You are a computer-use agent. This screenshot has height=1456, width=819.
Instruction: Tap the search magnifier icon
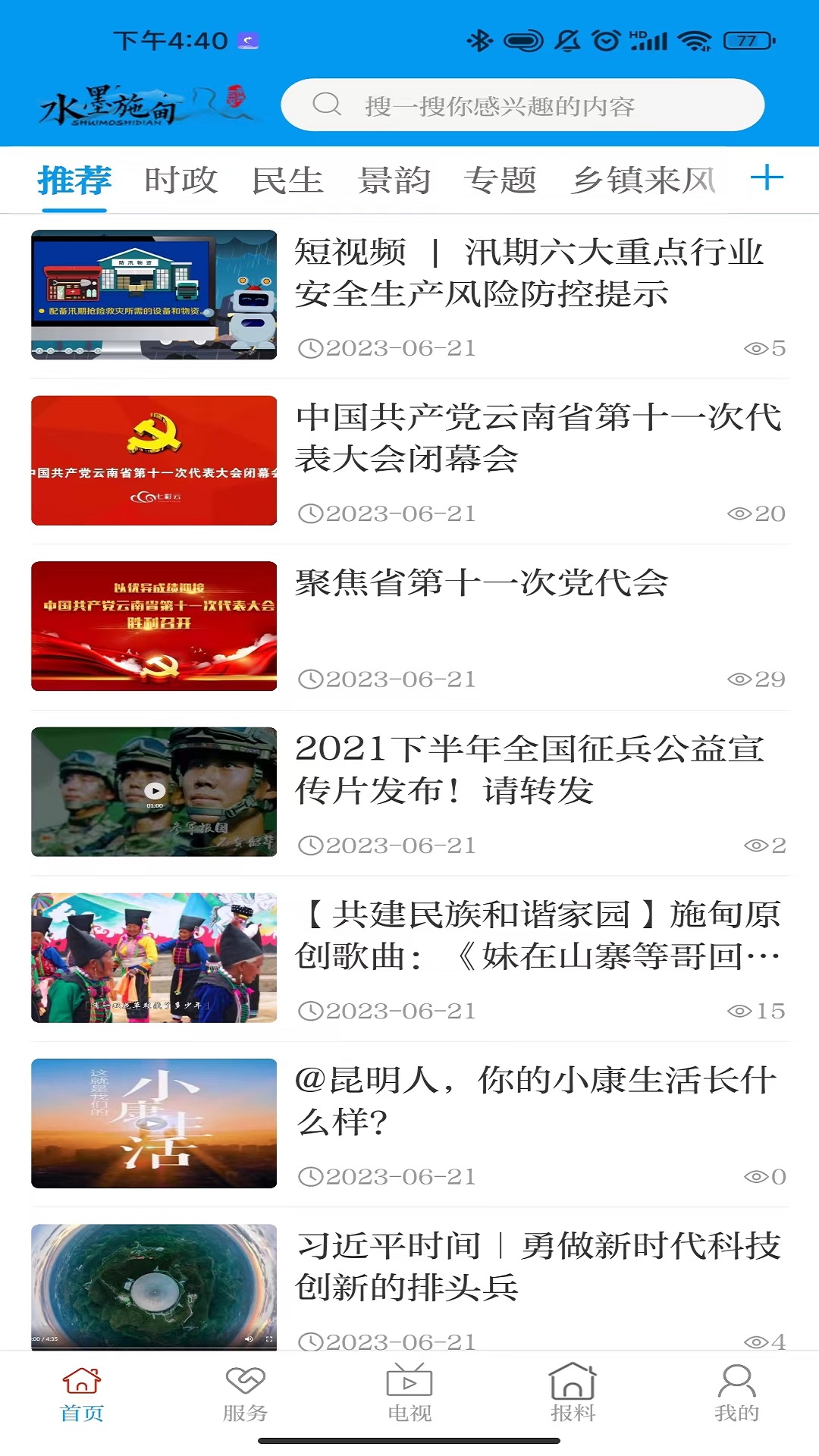point(326,105)
